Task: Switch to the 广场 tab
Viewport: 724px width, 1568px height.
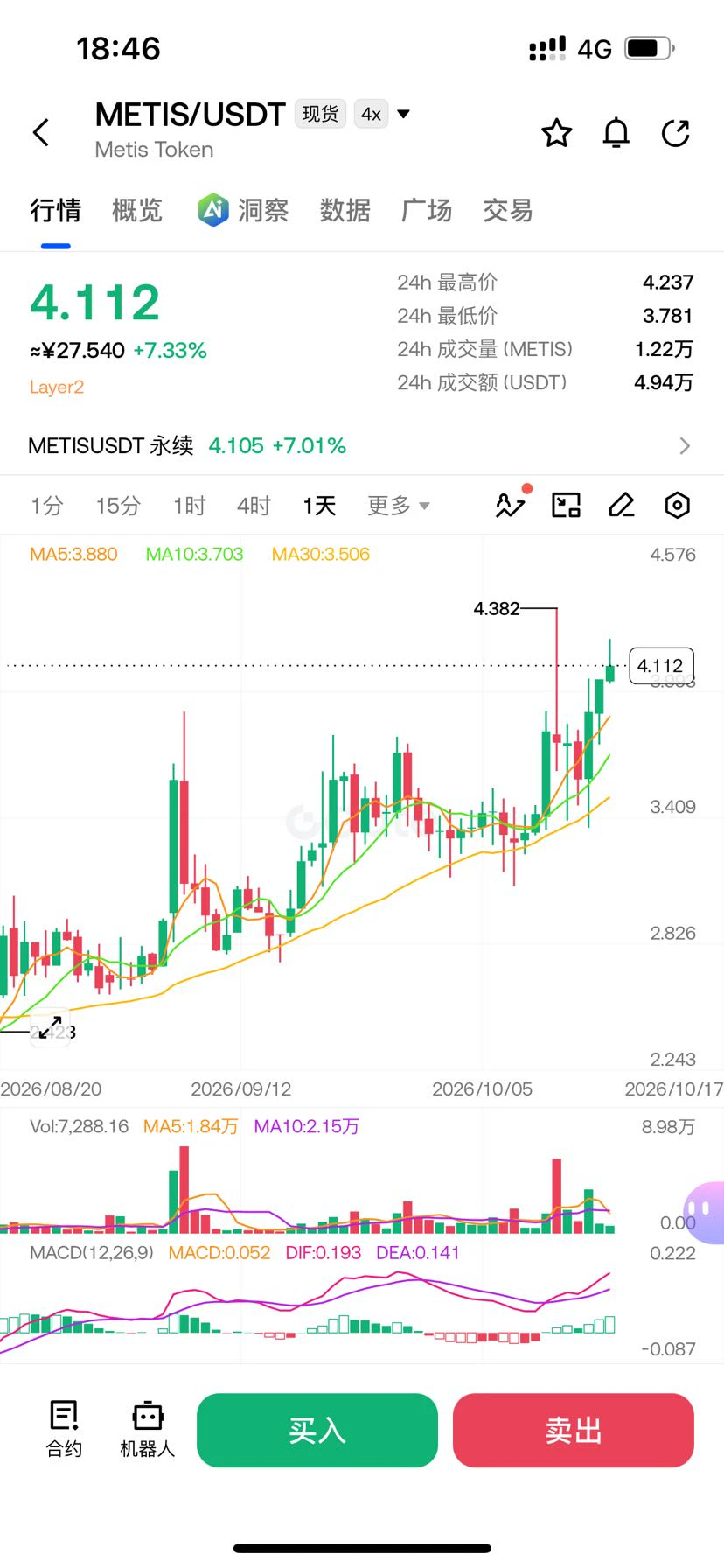Action: (427, 210)
